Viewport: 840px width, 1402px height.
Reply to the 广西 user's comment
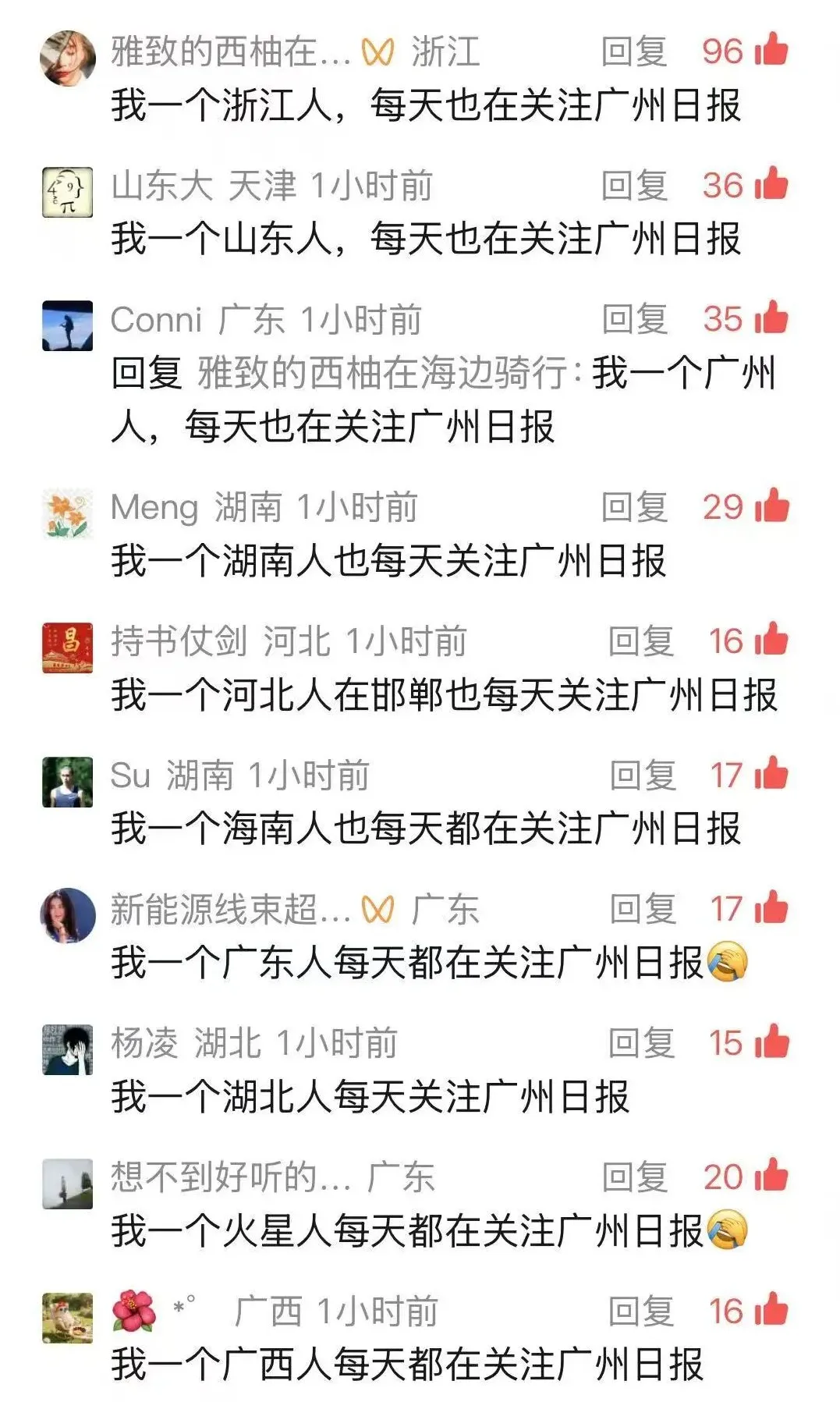click(641, 1311)
